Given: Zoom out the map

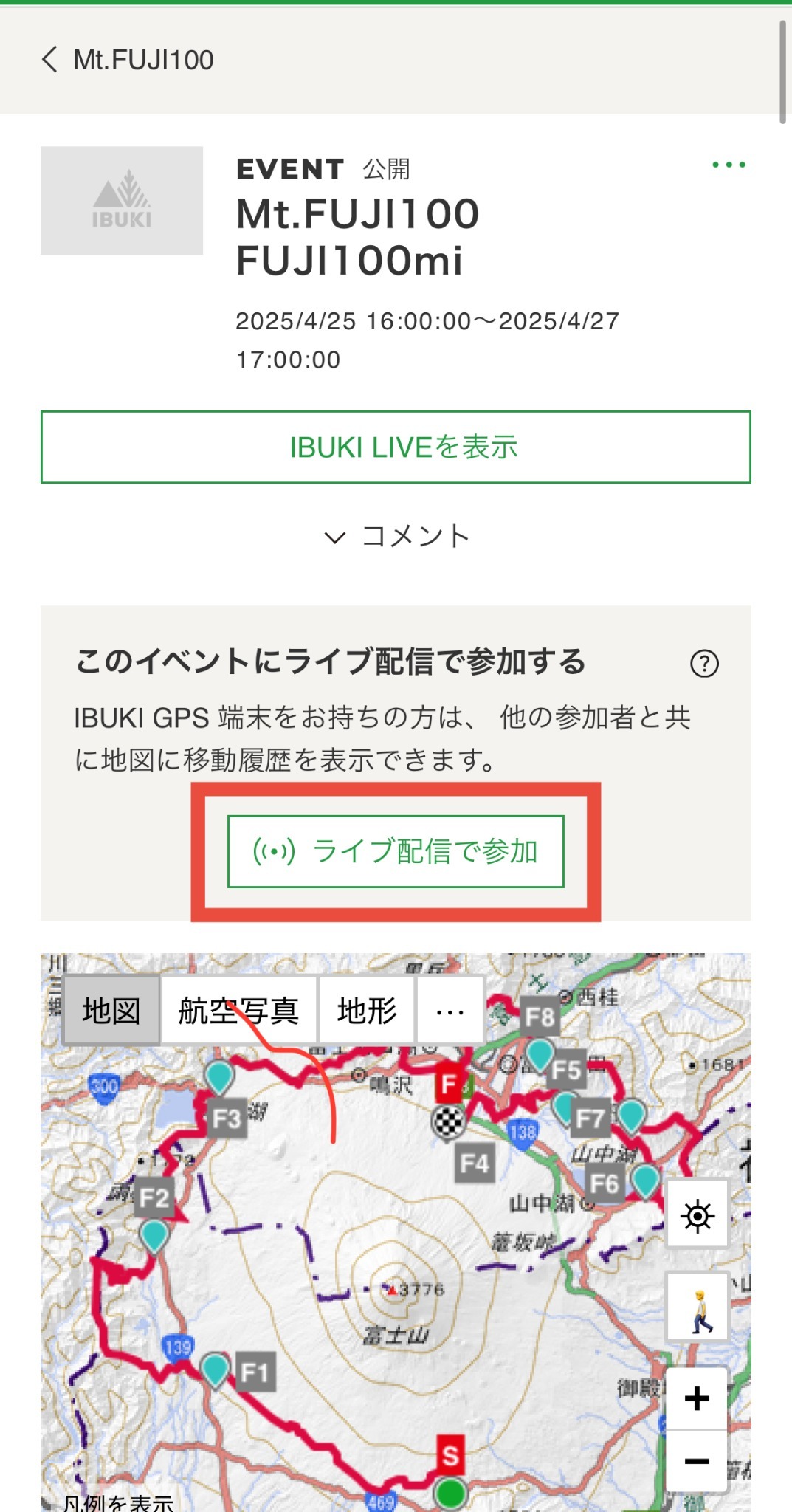Looking at the screenshot, I should (x=697, y=1461).
